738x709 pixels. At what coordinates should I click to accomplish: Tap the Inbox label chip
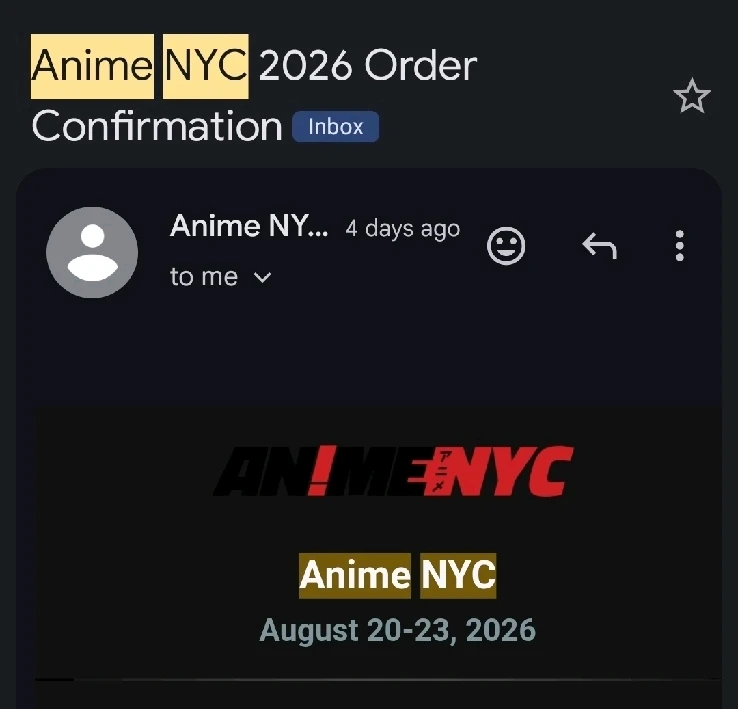(335, 127)
